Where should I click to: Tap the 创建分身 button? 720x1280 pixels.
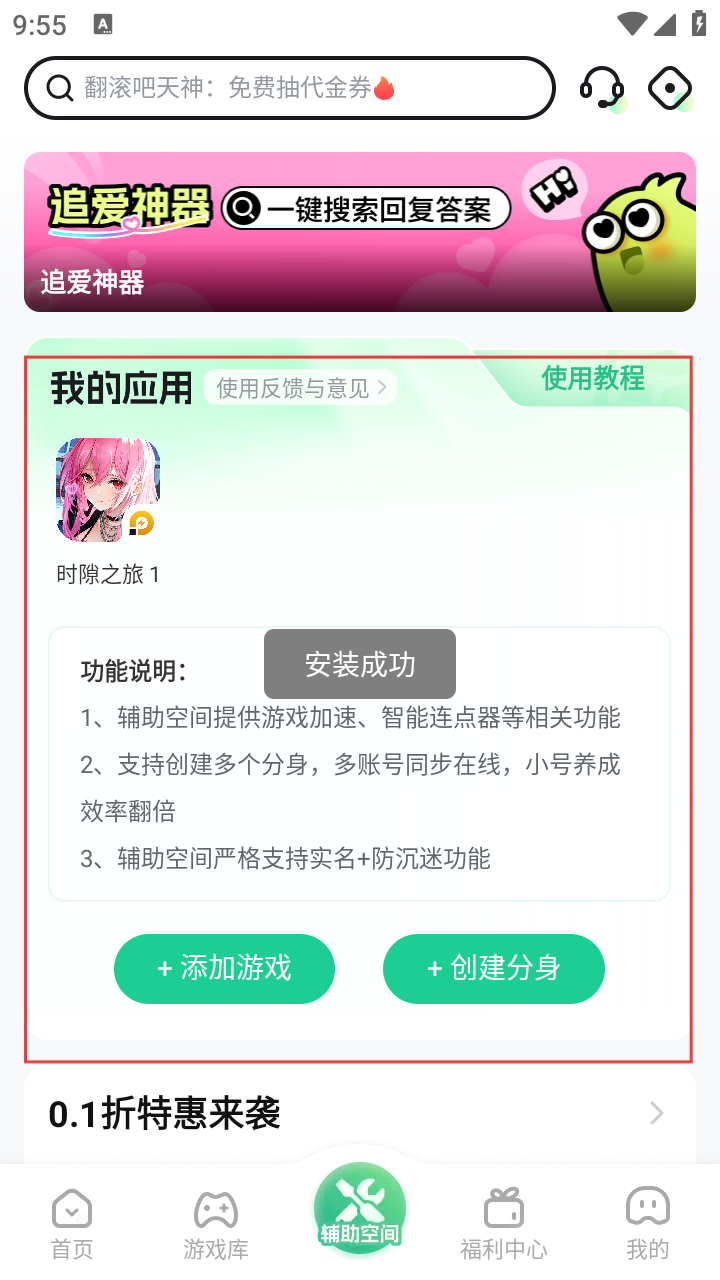(494, 968)
